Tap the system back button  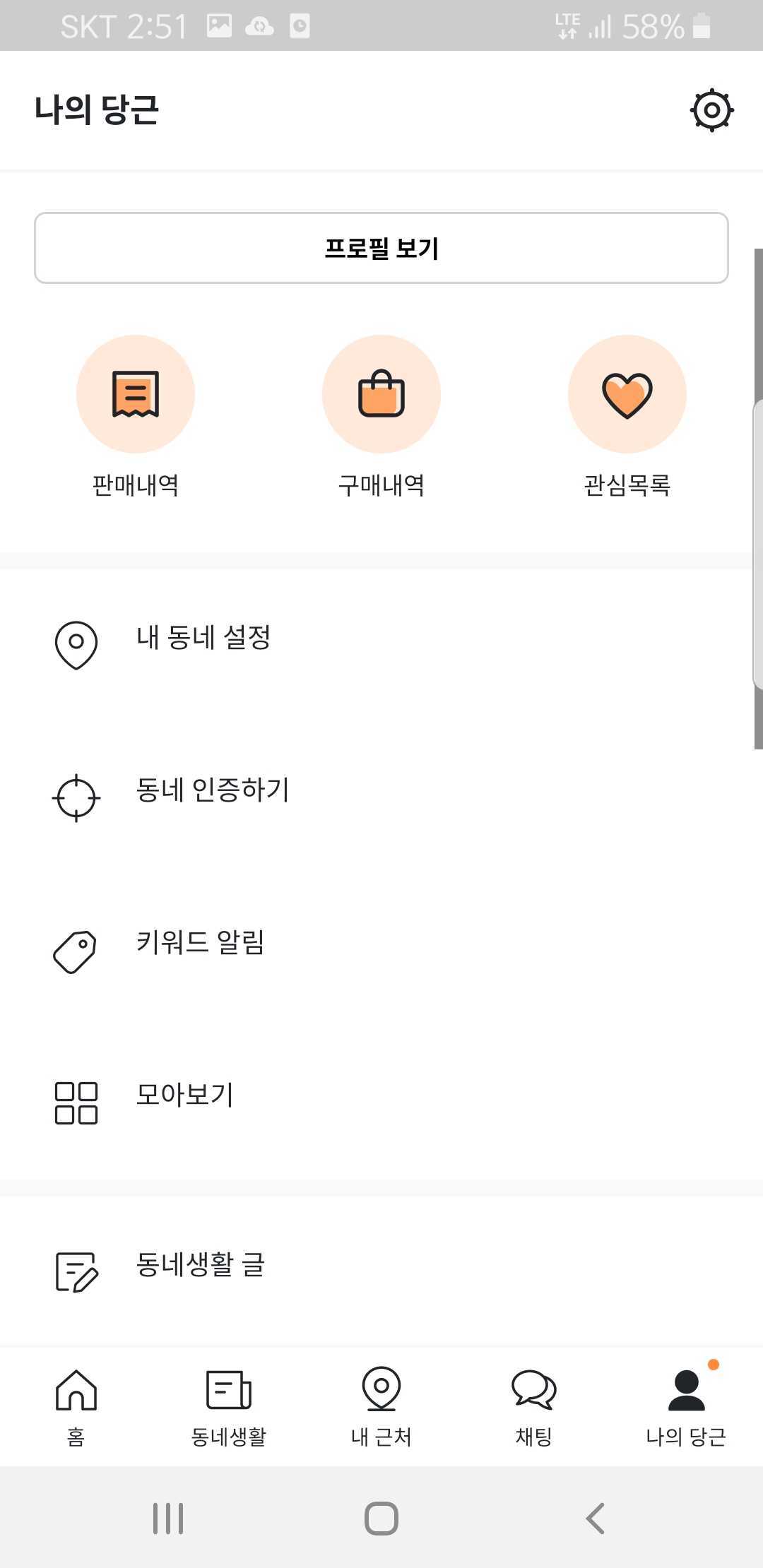[x=596, y=1518]
